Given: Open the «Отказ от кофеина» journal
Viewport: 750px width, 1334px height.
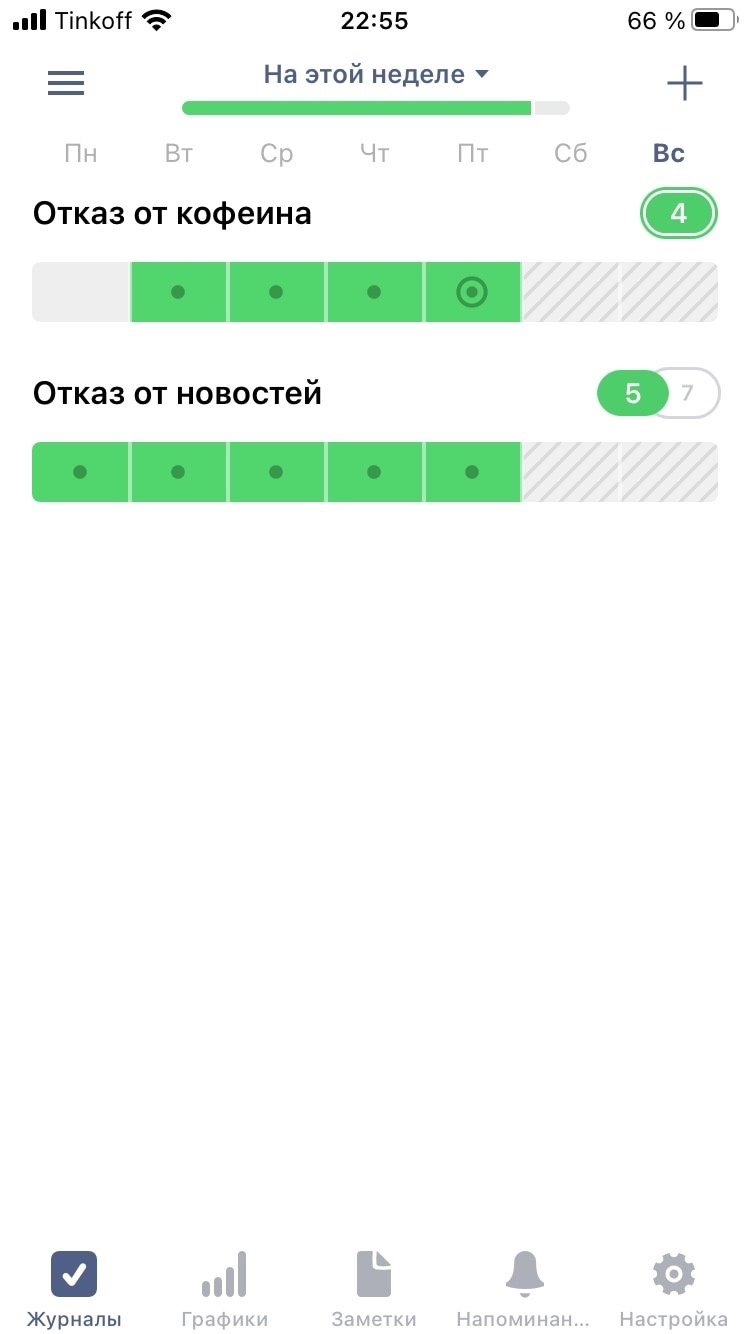Looking at the screenshot, I should click(x=172, y=213).
